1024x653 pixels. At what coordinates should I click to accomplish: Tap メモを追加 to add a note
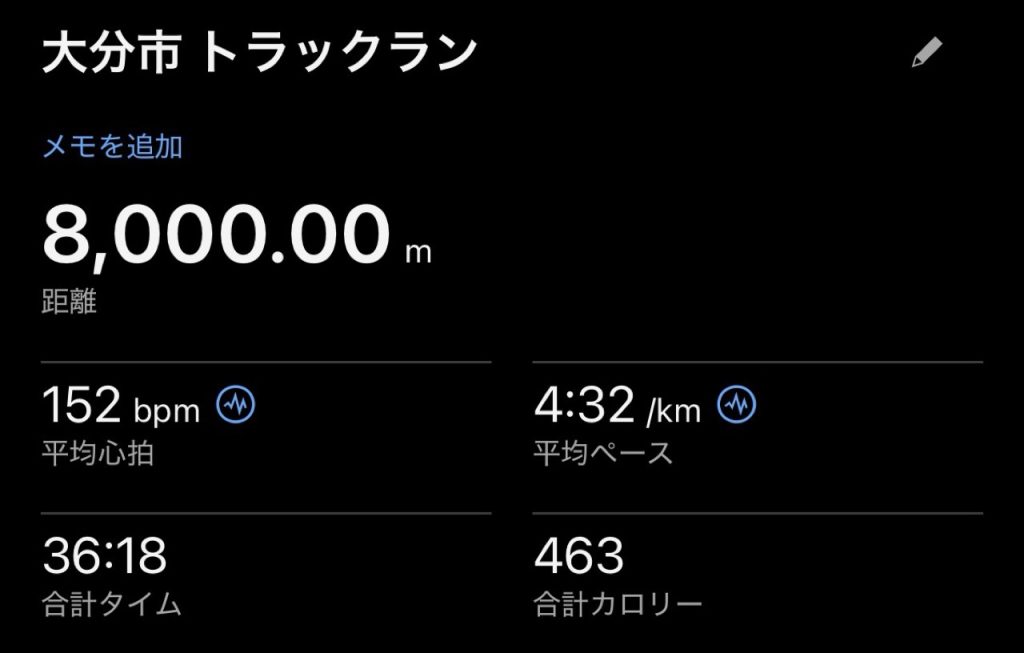tap(112, 147)
